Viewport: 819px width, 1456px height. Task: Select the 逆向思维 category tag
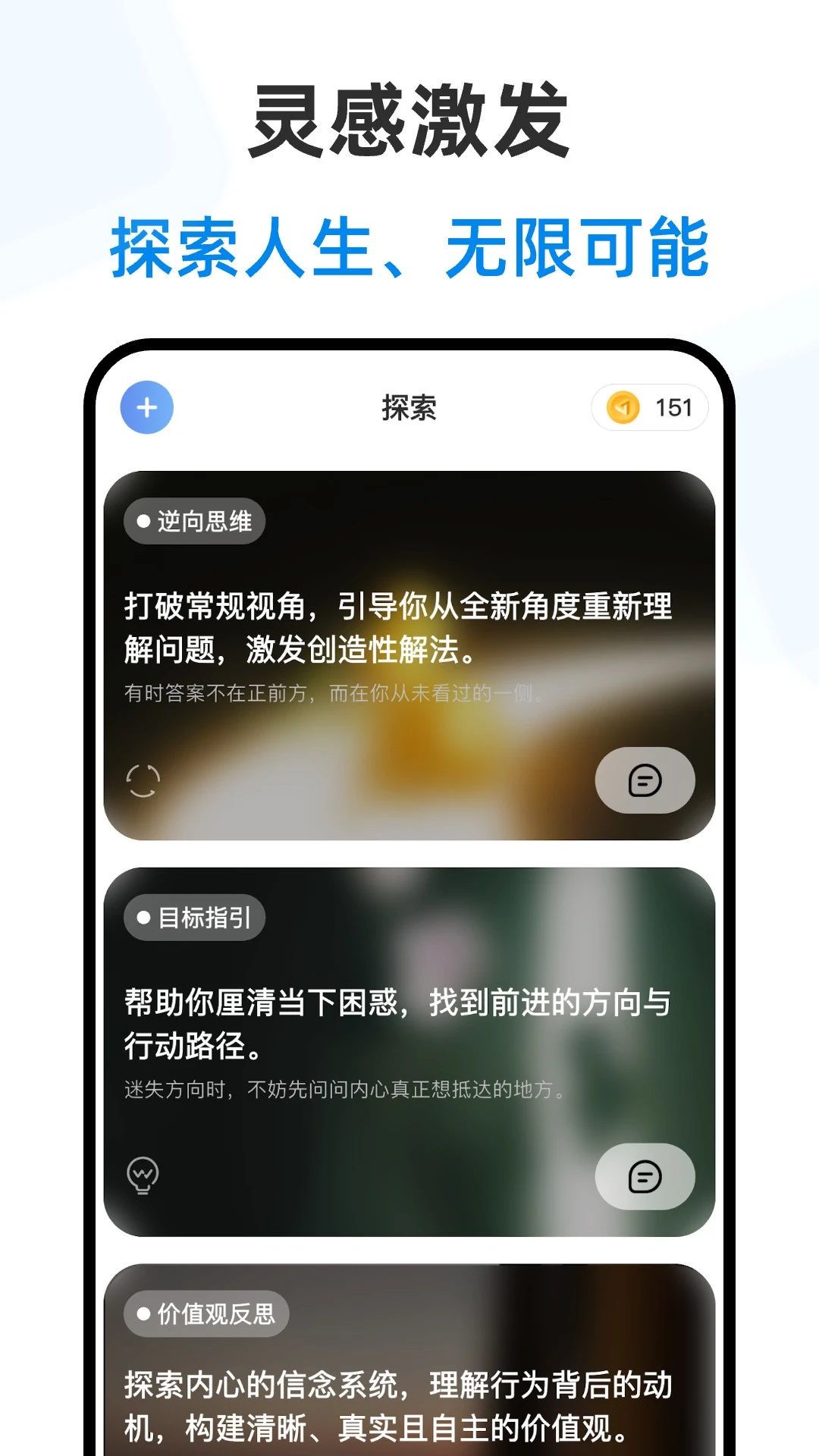pos(193,520)
